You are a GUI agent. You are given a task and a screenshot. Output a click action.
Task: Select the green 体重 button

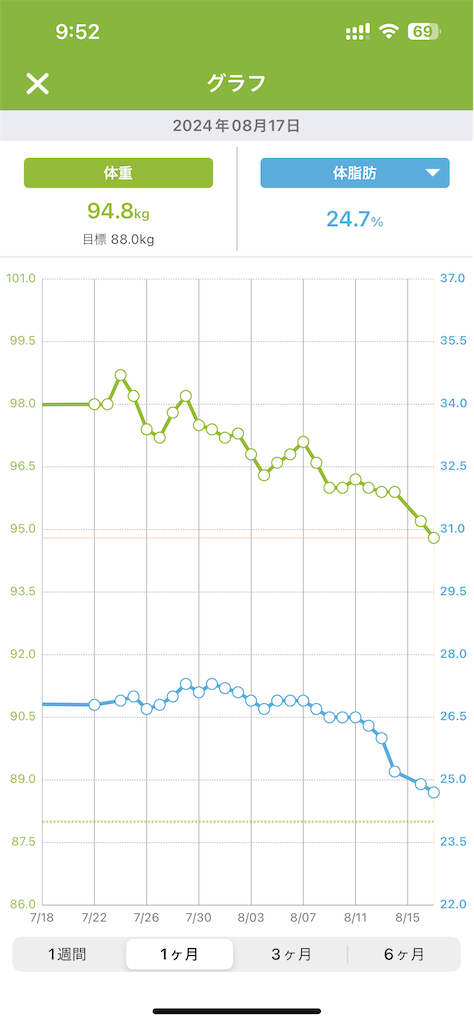(x=118, y=173)
